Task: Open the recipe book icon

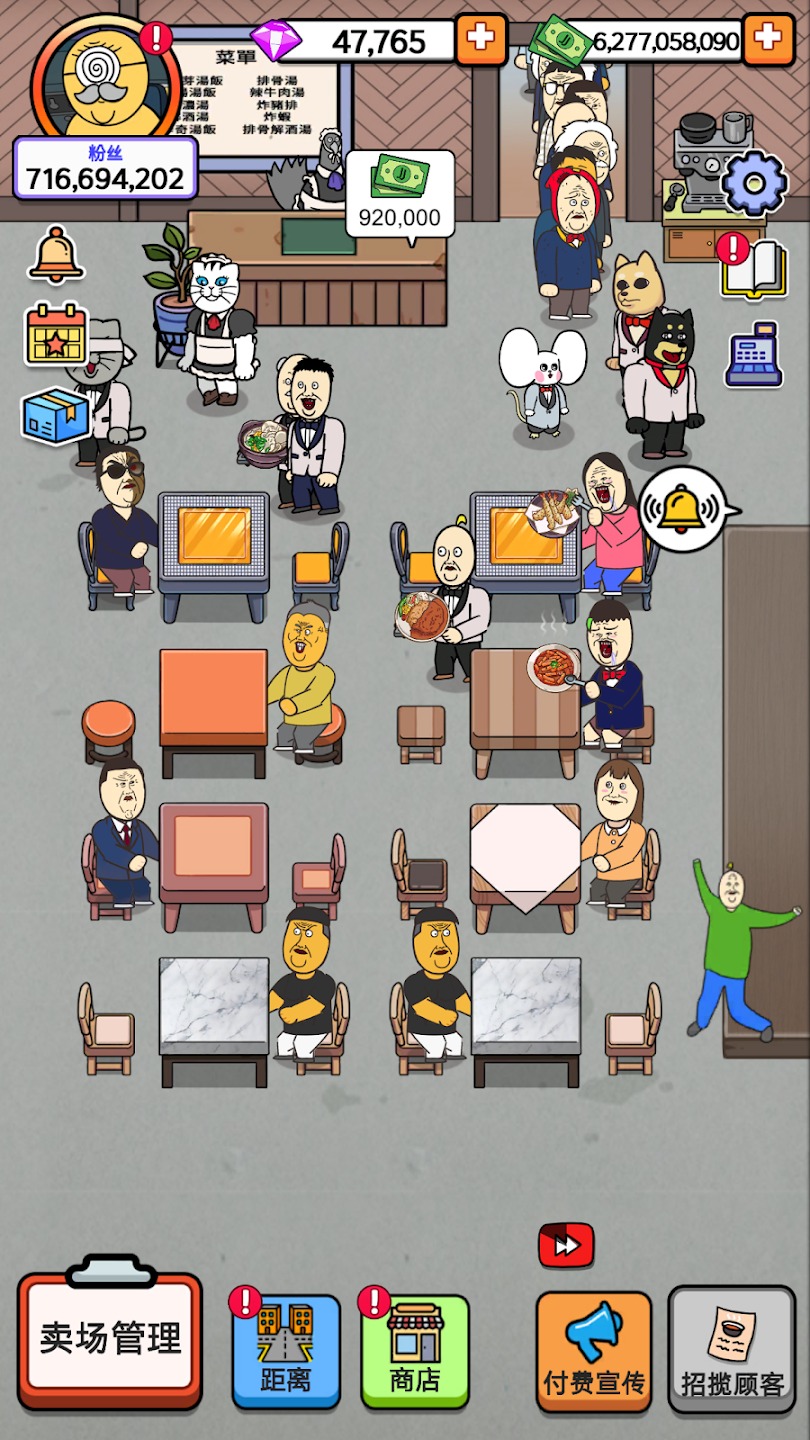Action: (754, 268)
